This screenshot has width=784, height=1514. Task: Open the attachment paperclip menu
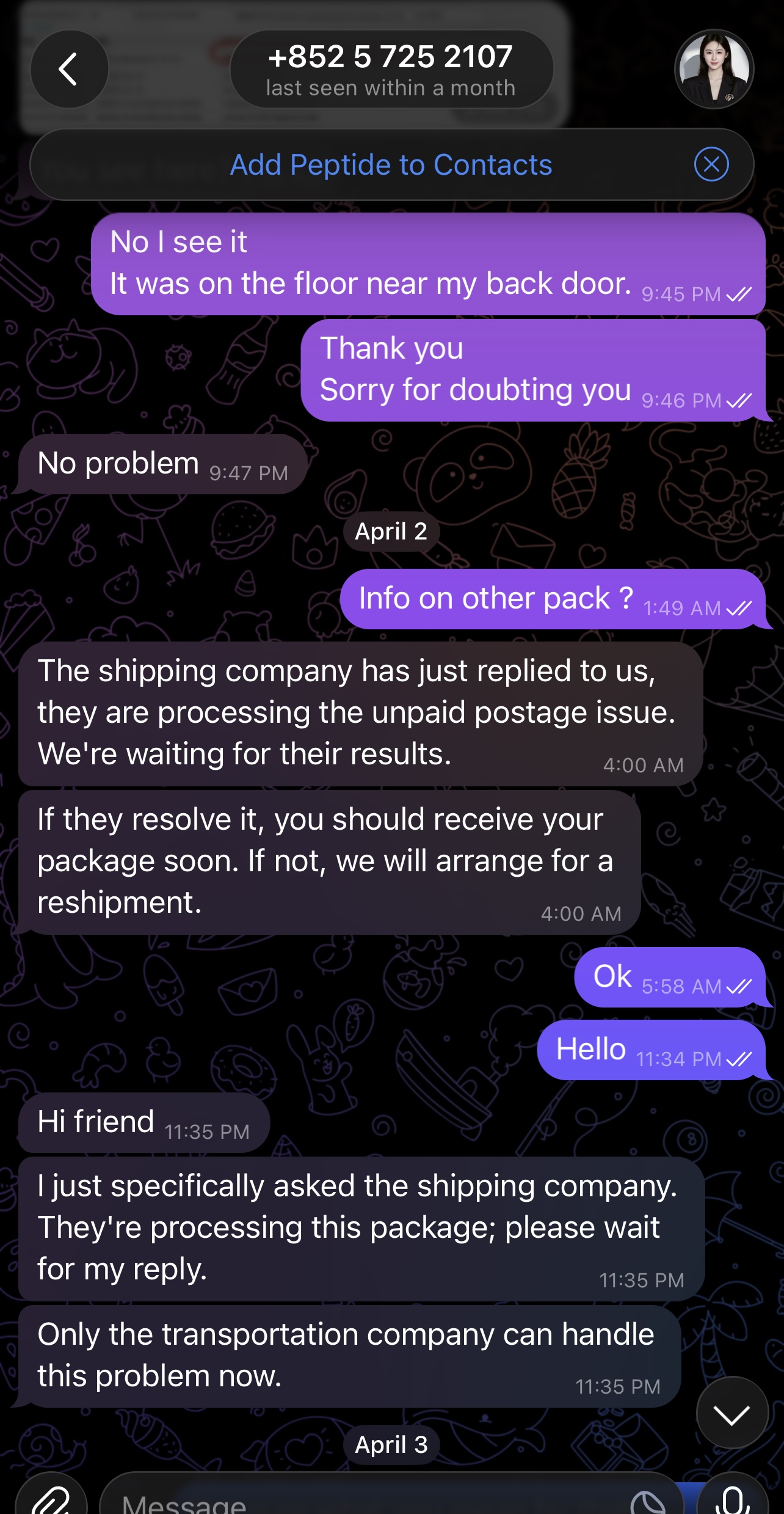tap(51, 1499)
